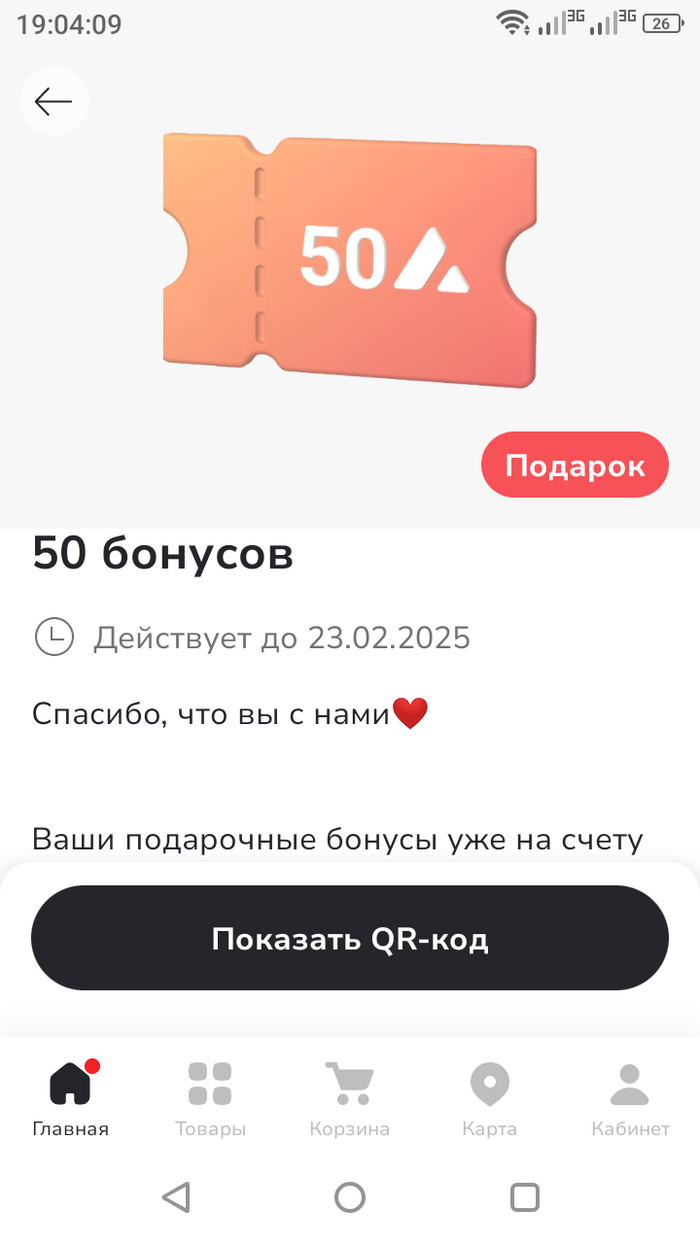Open the Карта tab
700x1244 pixels.
tap(490, 1098)
